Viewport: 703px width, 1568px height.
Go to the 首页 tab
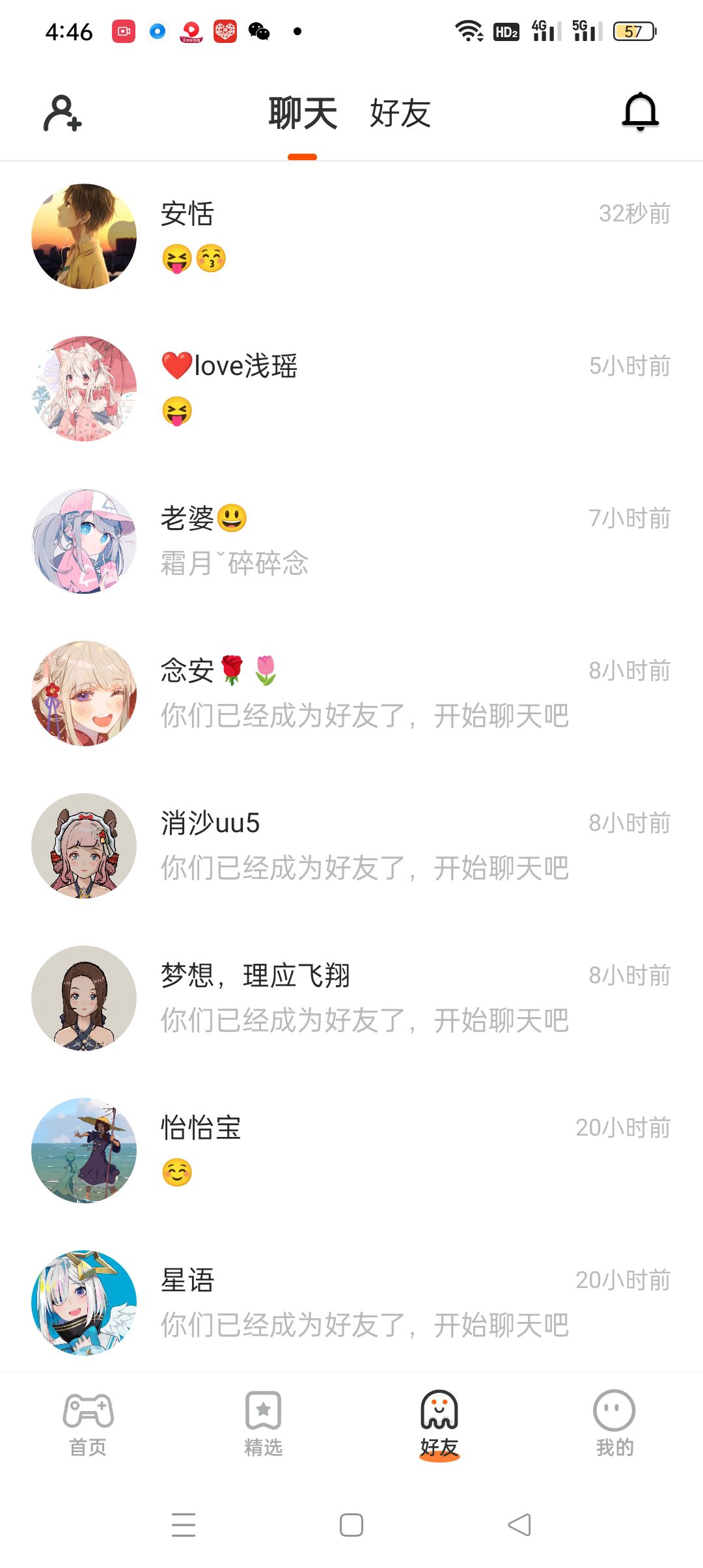[88, 1423]
